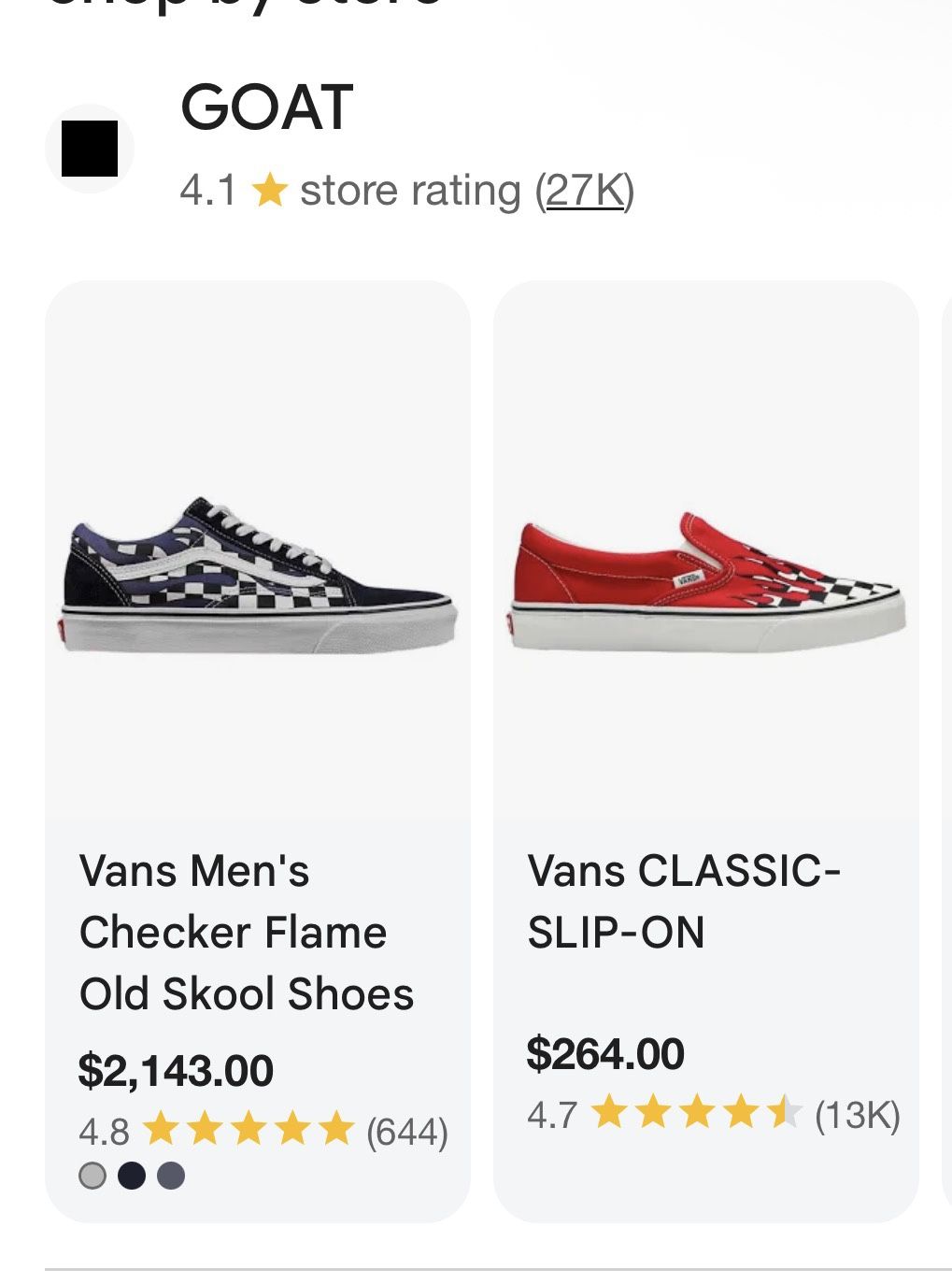Click the (13K) review count
The height and width of the screenshot is (1284, 952).
[858, 1113]
